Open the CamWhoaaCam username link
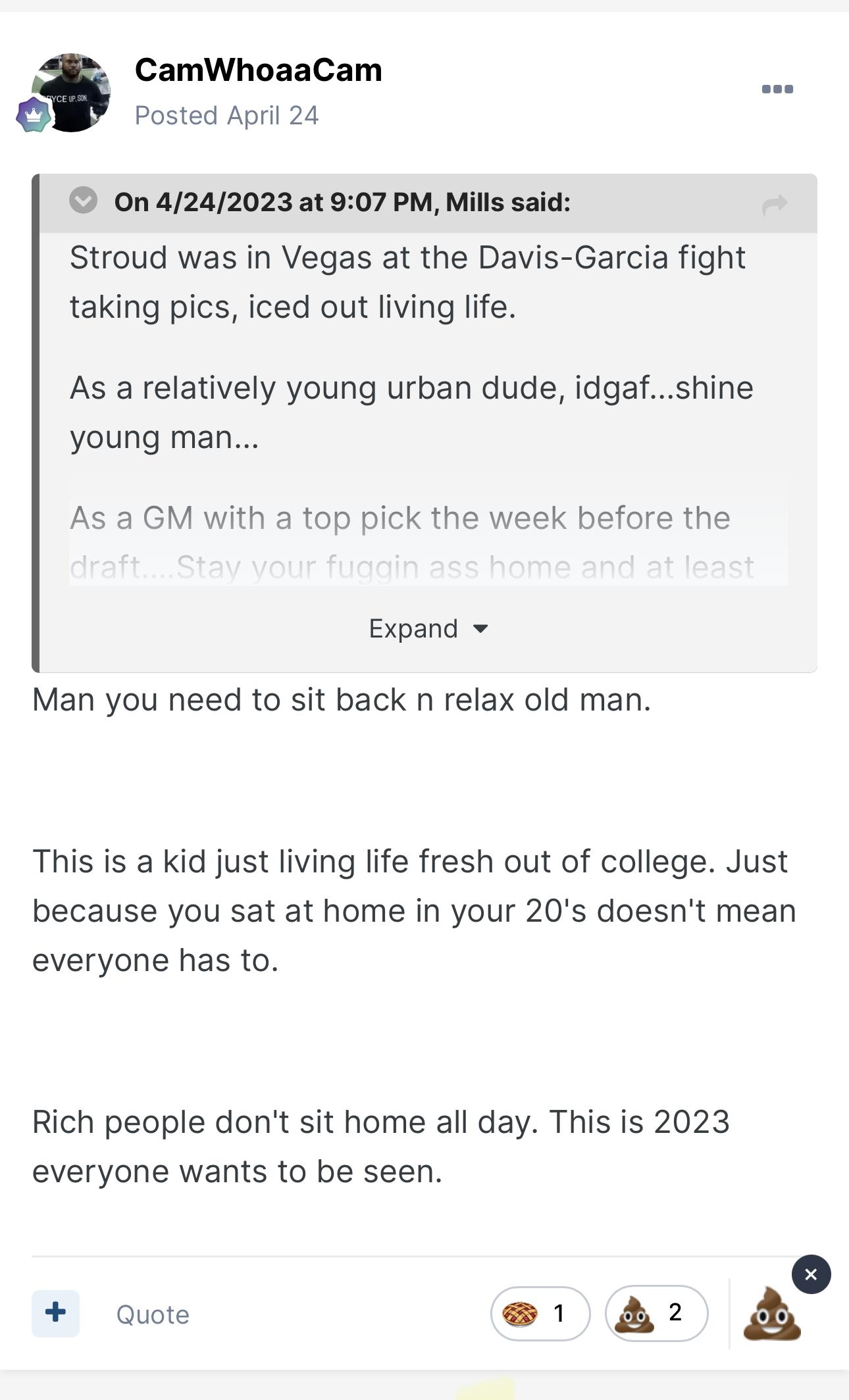The width and height of the screenshot is (849, 1400). click(258, 70)
